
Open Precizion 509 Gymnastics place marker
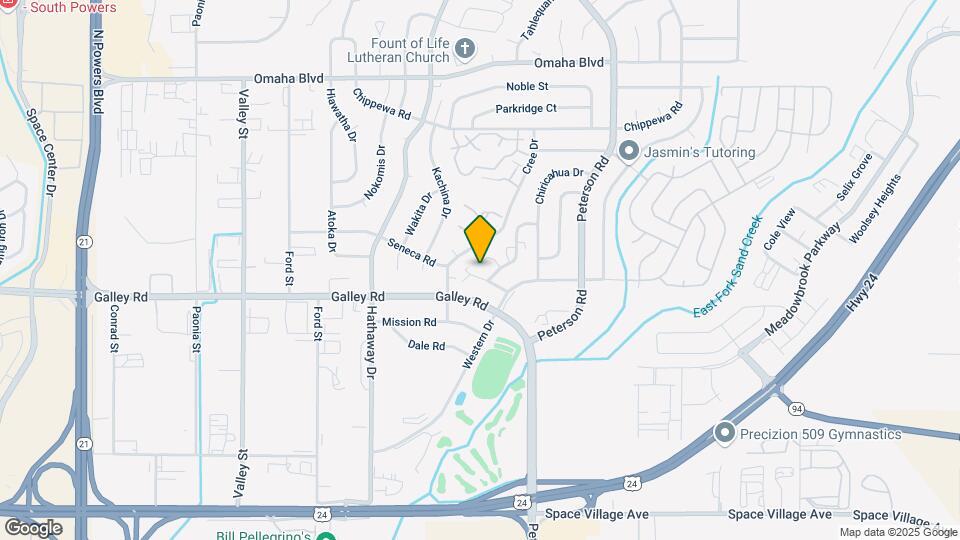click(726, 434)
